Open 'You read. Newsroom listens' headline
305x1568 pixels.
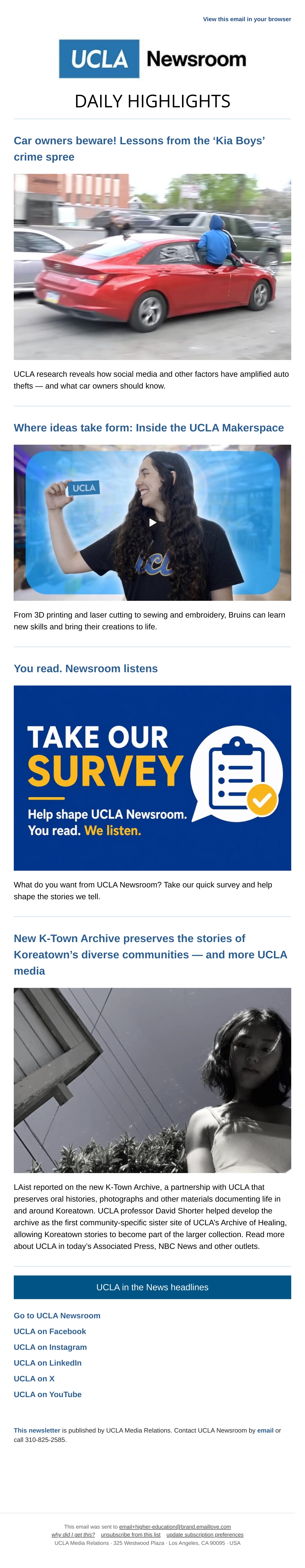86,668
